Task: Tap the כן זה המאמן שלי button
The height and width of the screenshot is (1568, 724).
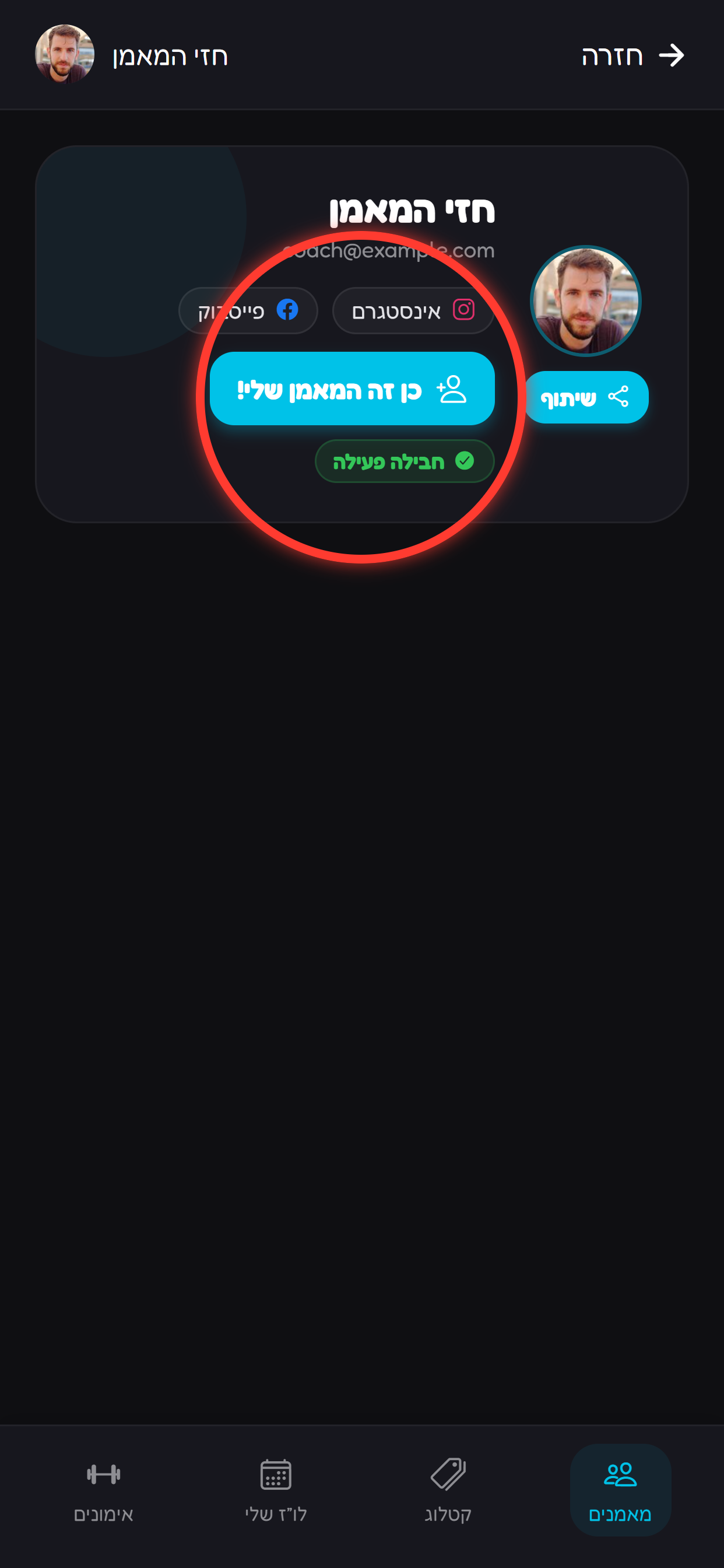Action: coord(352,388)
